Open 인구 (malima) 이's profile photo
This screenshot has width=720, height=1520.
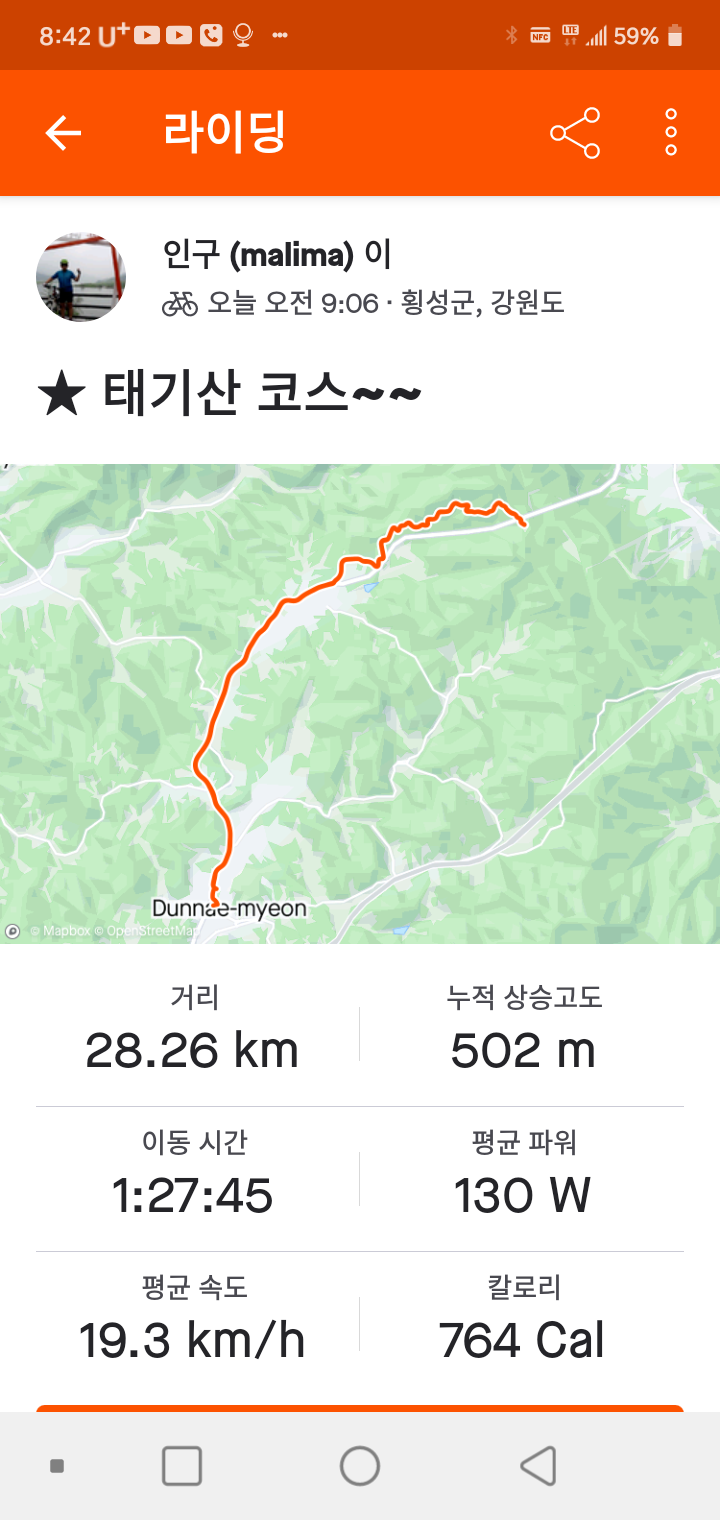coord(81,278)
